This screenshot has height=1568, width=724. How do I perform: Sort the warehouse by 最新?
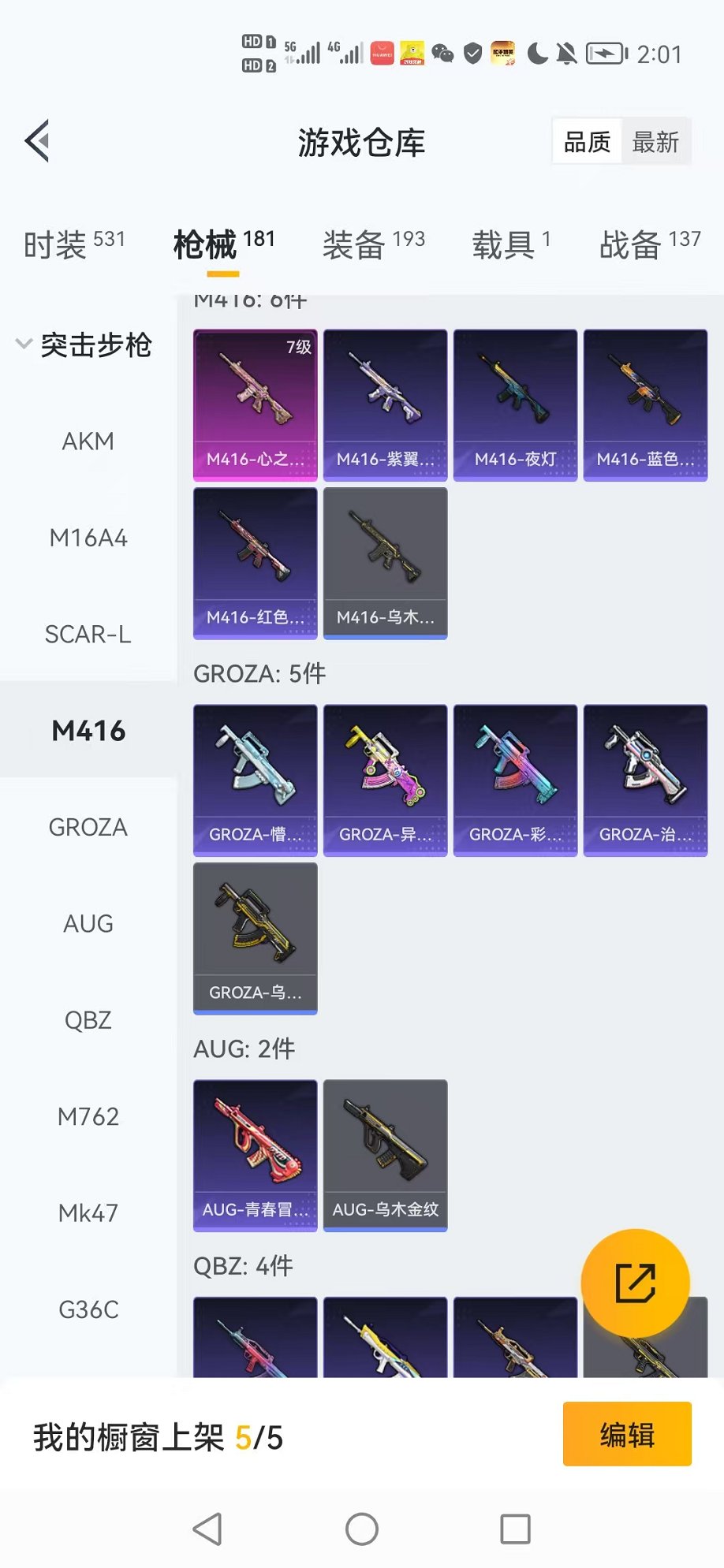[x=655, y=142]
